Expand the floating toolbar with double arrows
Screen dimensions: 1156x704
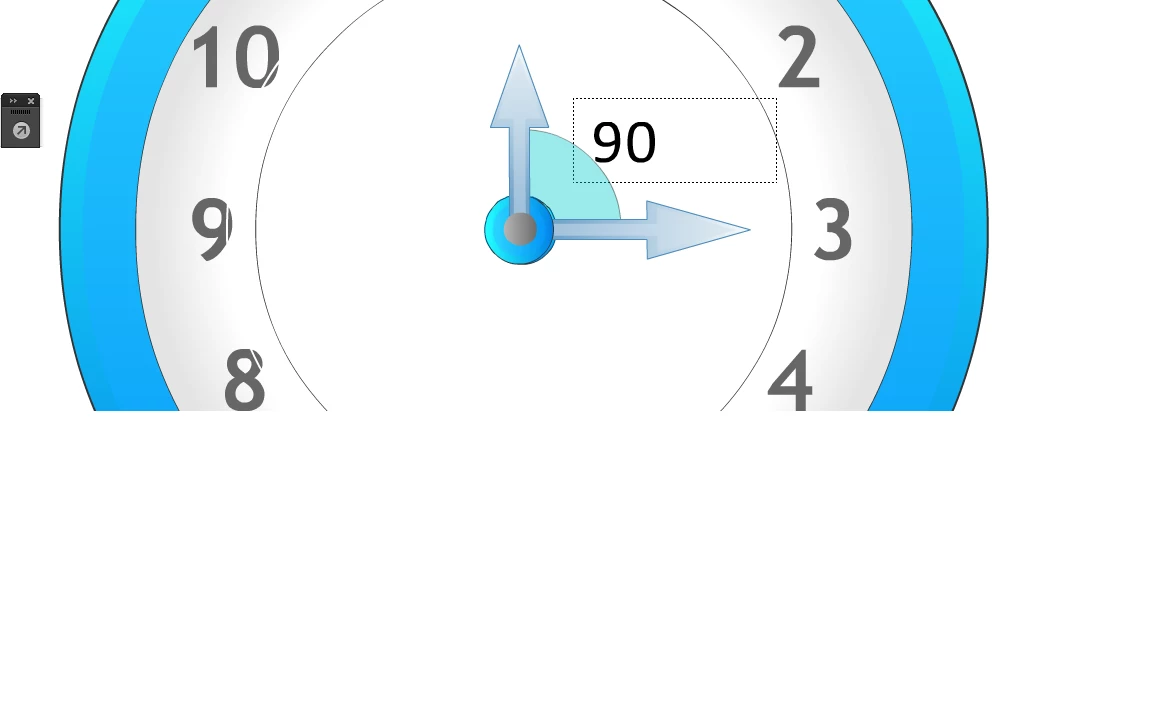[13, 101]
